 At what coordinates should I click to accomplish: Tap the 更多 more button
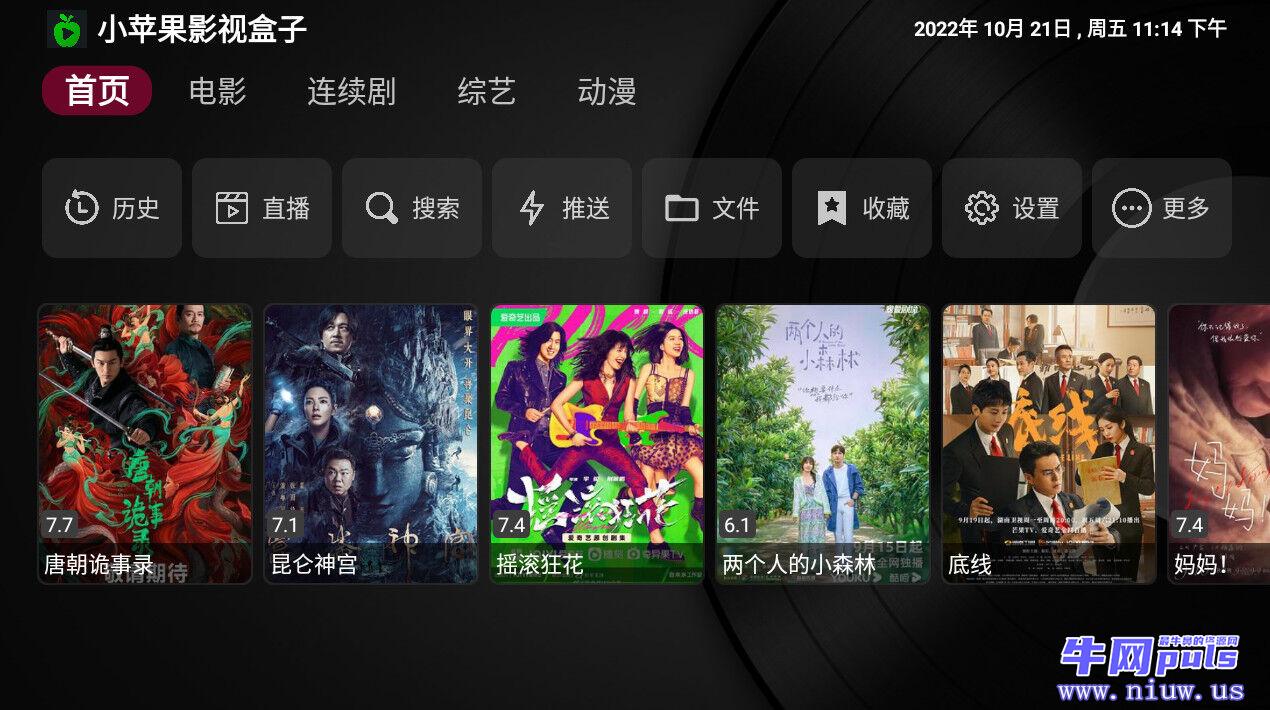tap(1162, 208)
